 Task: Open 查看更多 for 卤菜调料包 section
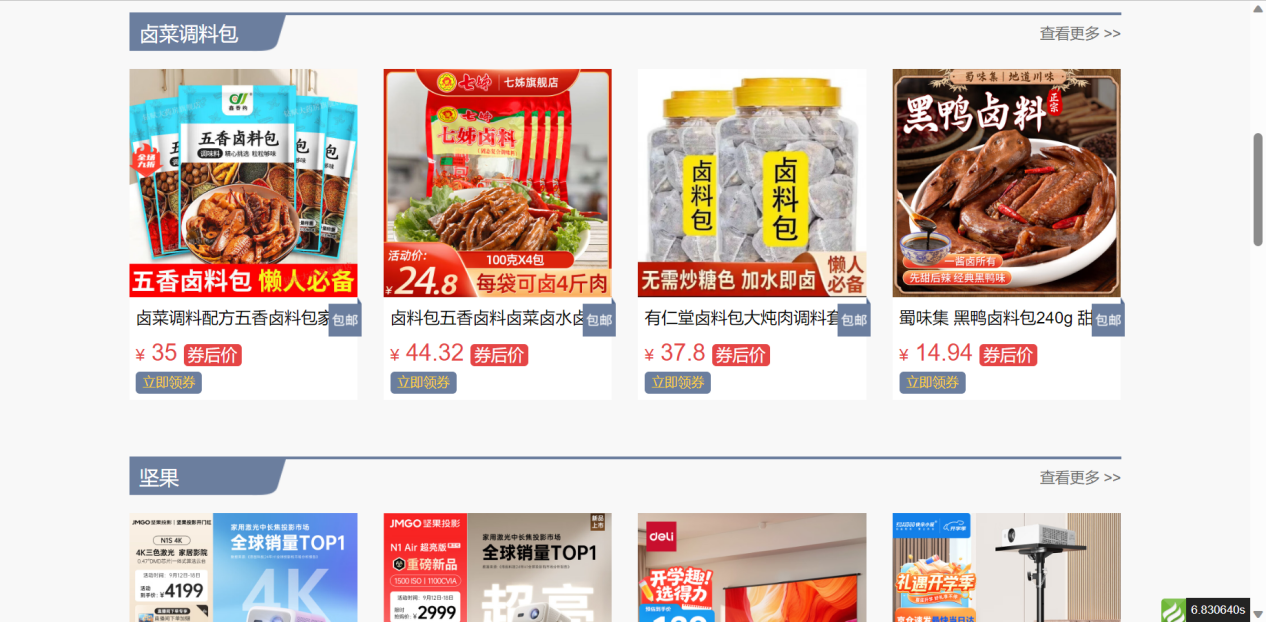coord(1079,33)
